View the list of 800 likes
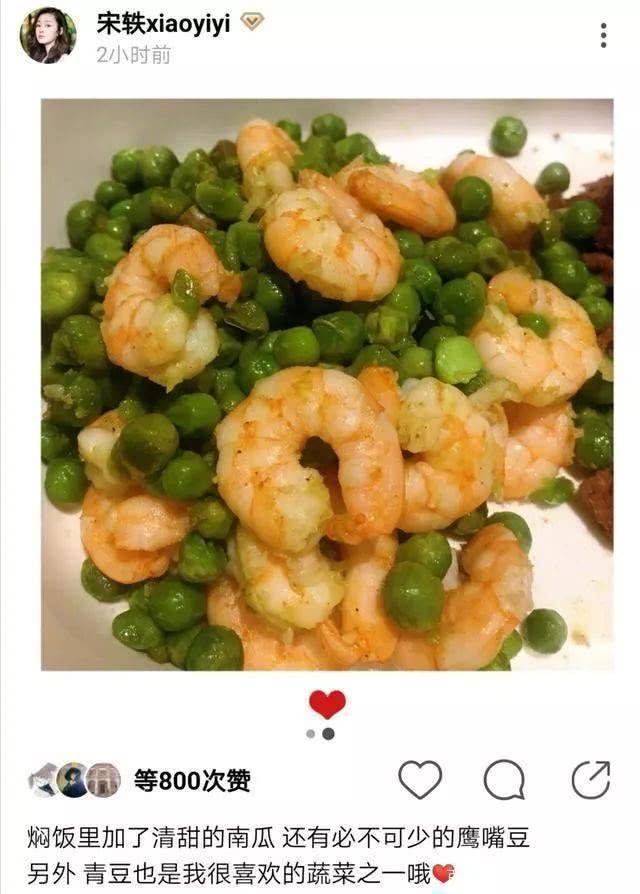This screenshot has width=640, height=894. (x=192, y=781)
